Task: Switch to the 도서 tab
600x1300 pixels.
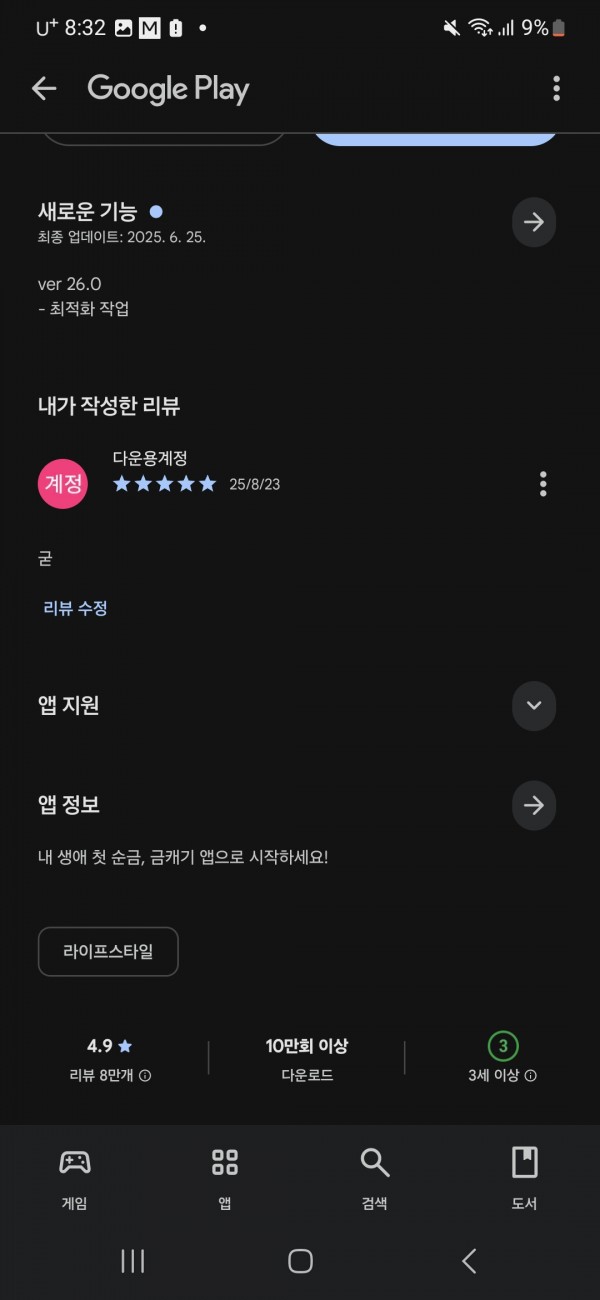Action: [525, 1178]
